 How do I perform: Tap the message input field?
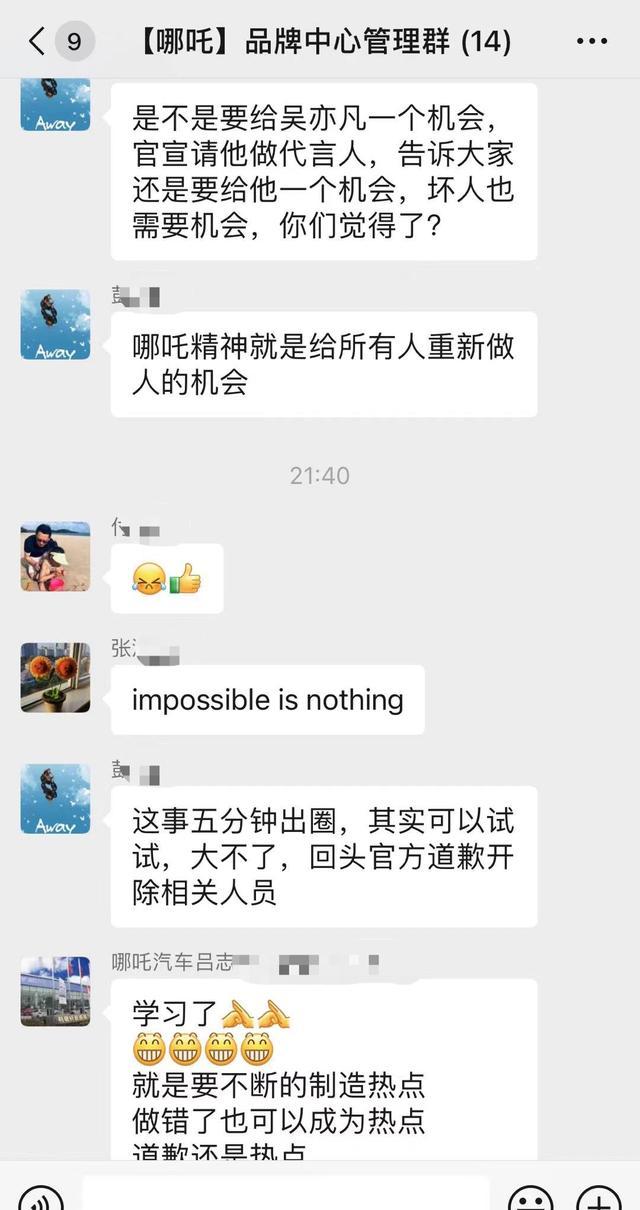pos(285,1194)
